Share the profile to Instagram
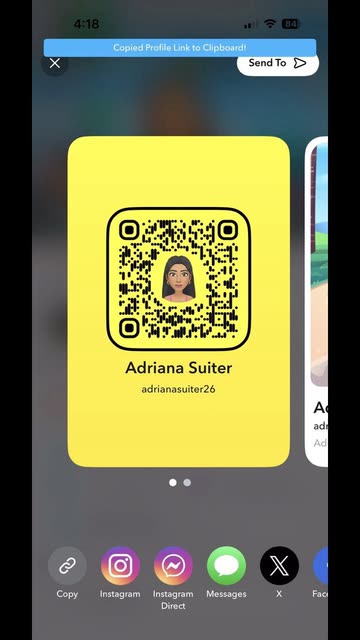 (120, 566)
